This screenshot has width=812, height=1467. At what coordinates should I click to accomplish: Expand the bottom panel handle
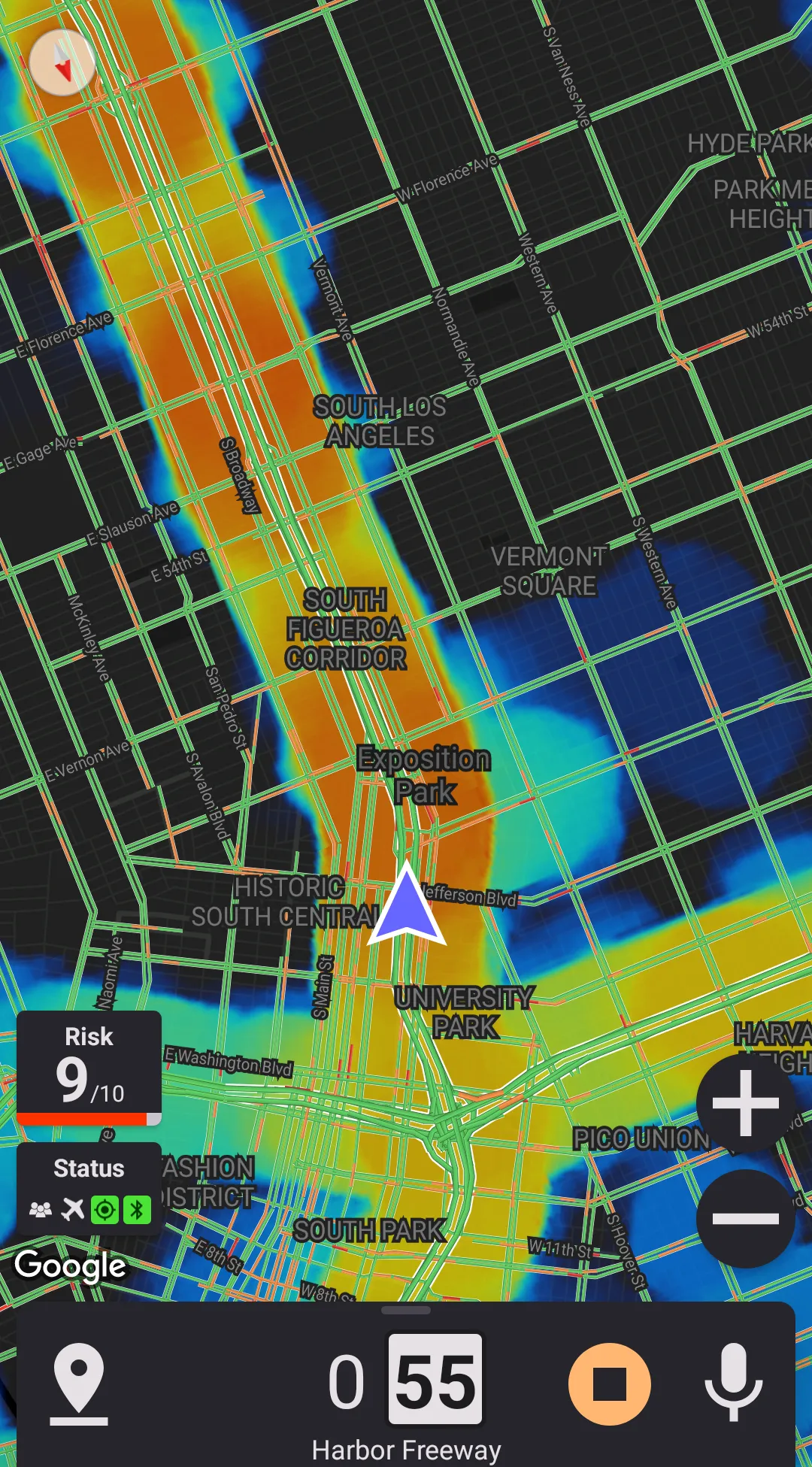(x=406, y=1310)
